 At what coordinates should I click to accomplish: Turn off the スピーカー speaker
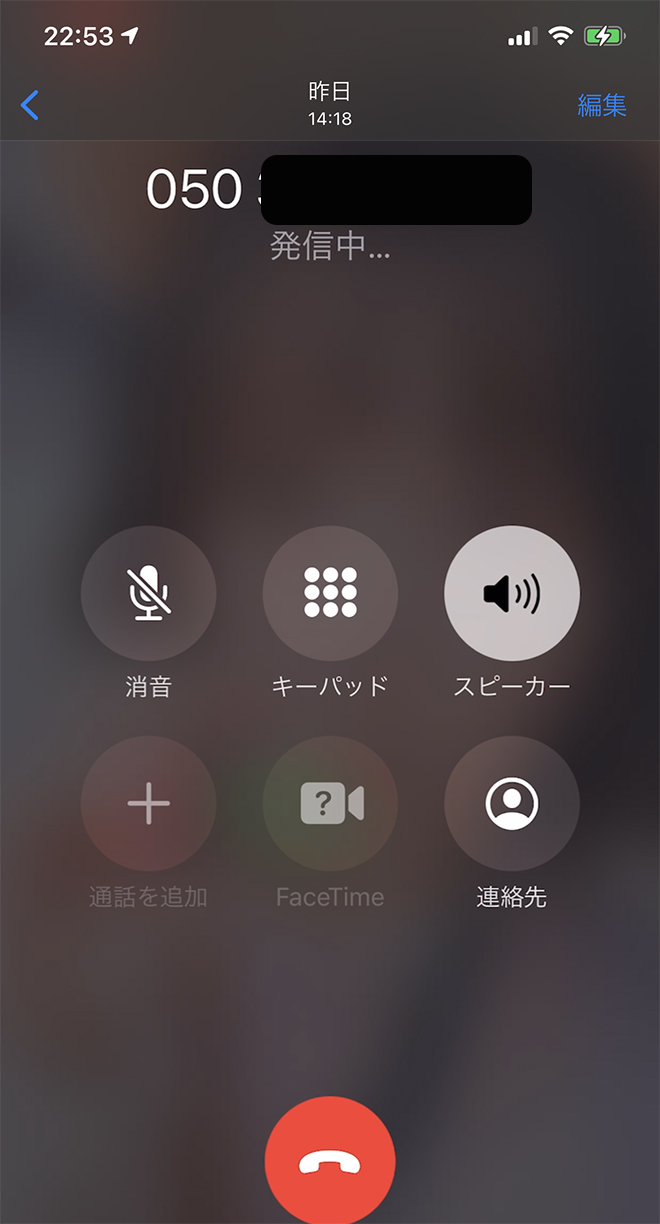click(512, 594)
